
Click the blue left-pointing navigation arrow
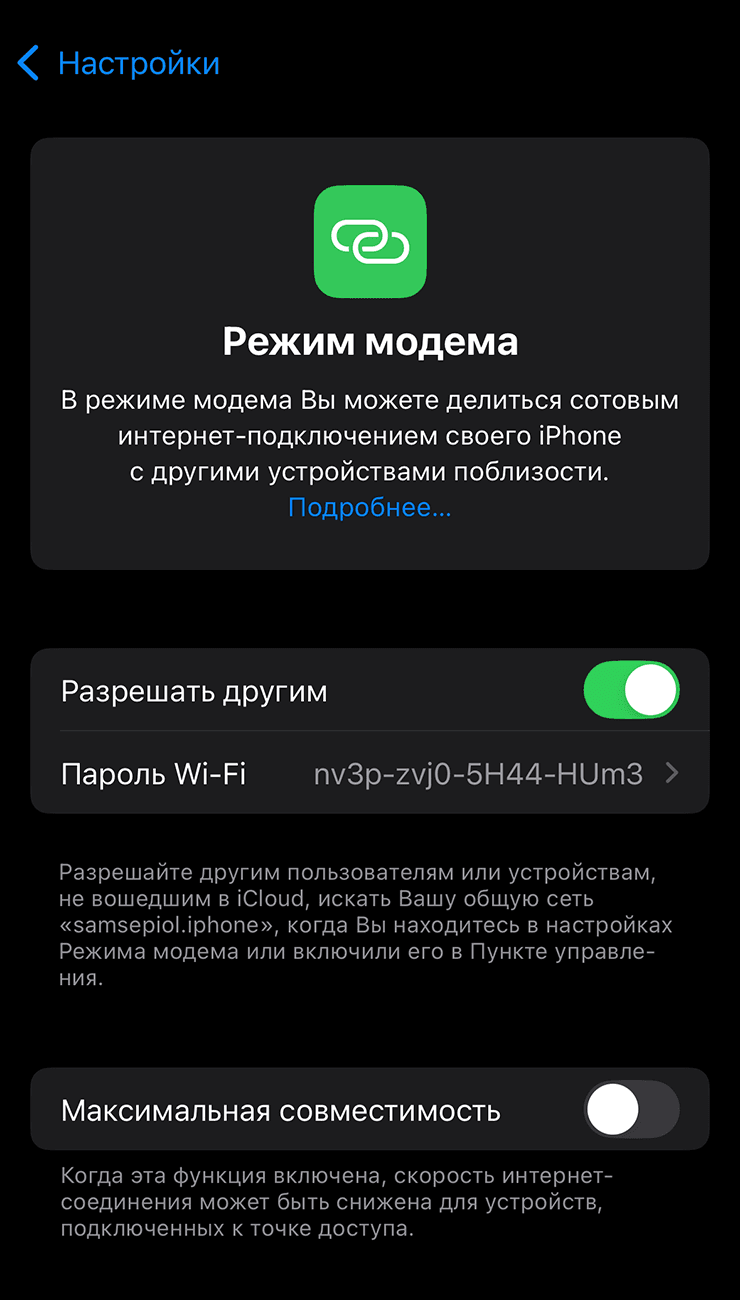(27, 63)
